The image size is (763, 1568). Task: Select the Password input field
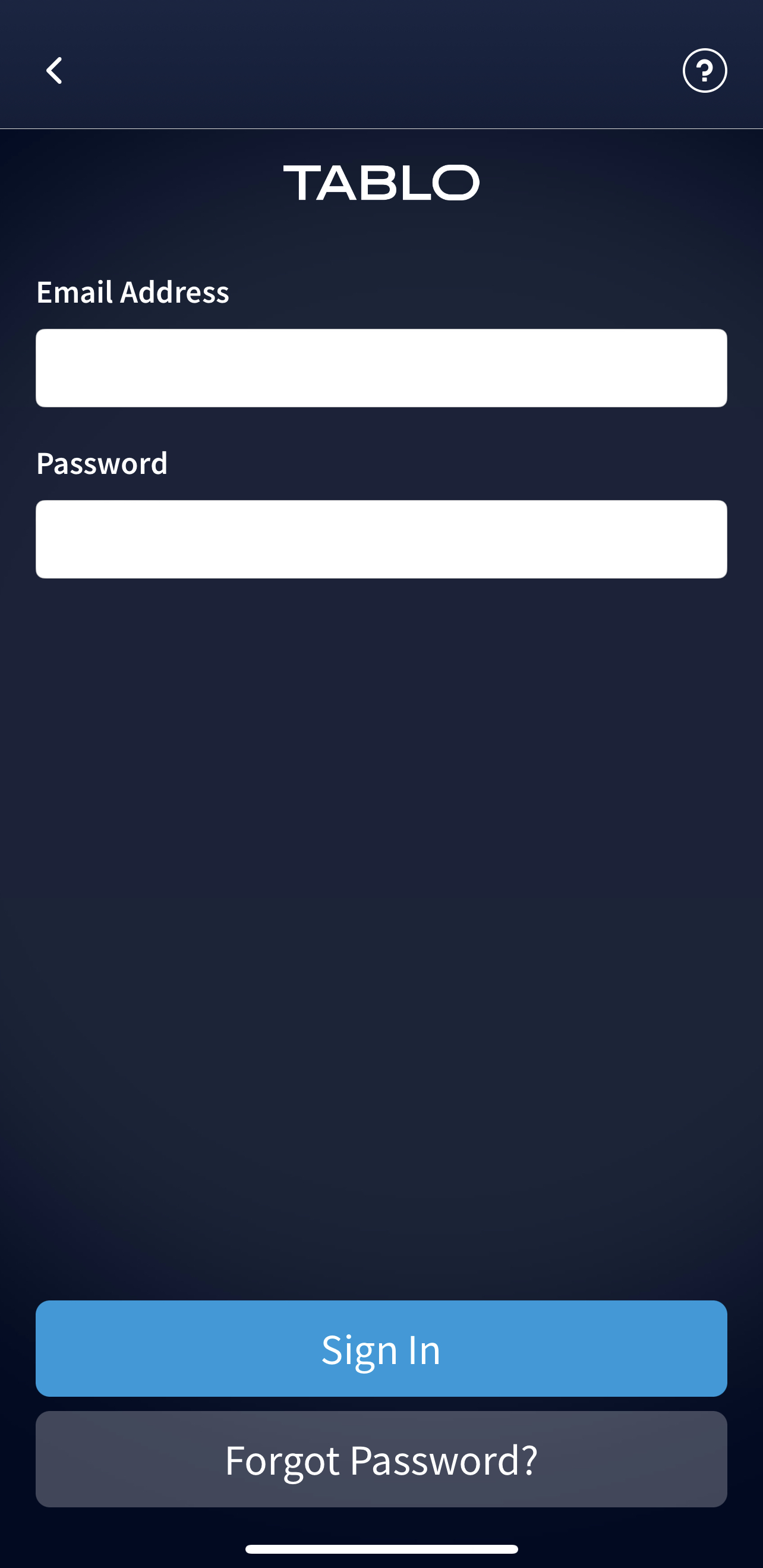coord(381,539)
